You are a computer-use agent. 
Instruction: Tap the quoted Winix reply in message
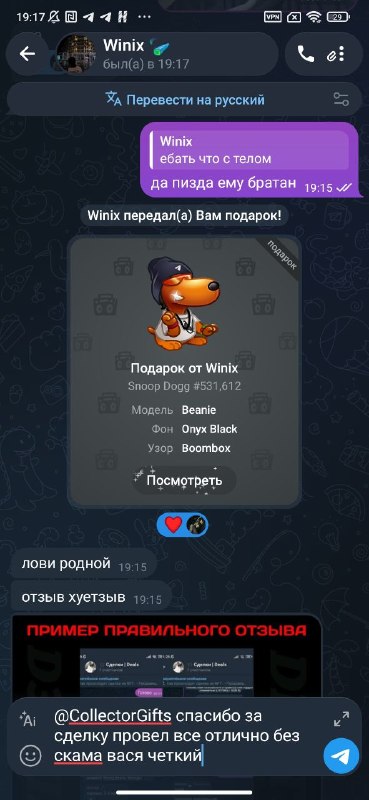point(250,149)
